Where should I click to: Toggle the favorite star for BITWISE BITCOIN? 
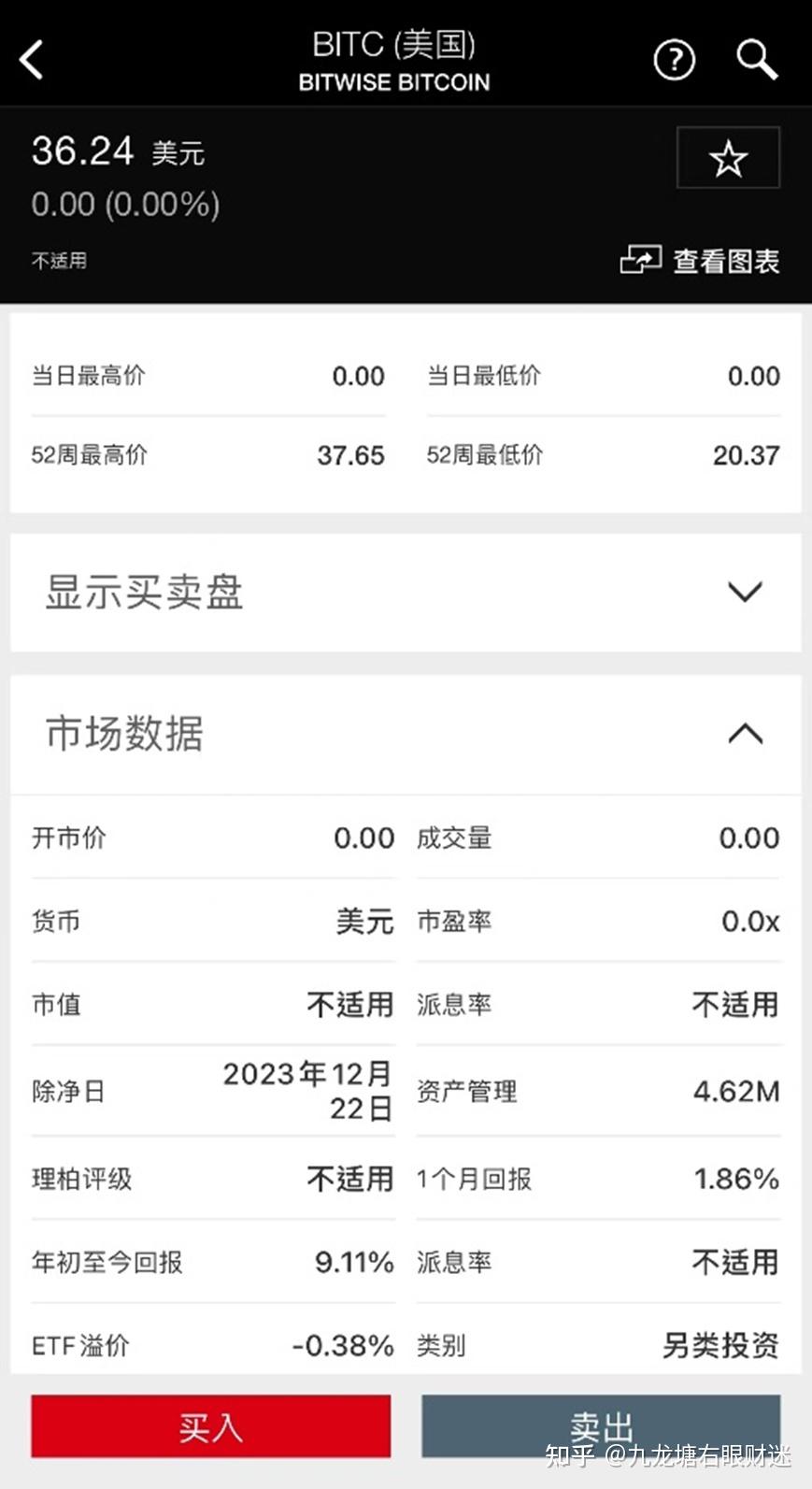point(728,158)
